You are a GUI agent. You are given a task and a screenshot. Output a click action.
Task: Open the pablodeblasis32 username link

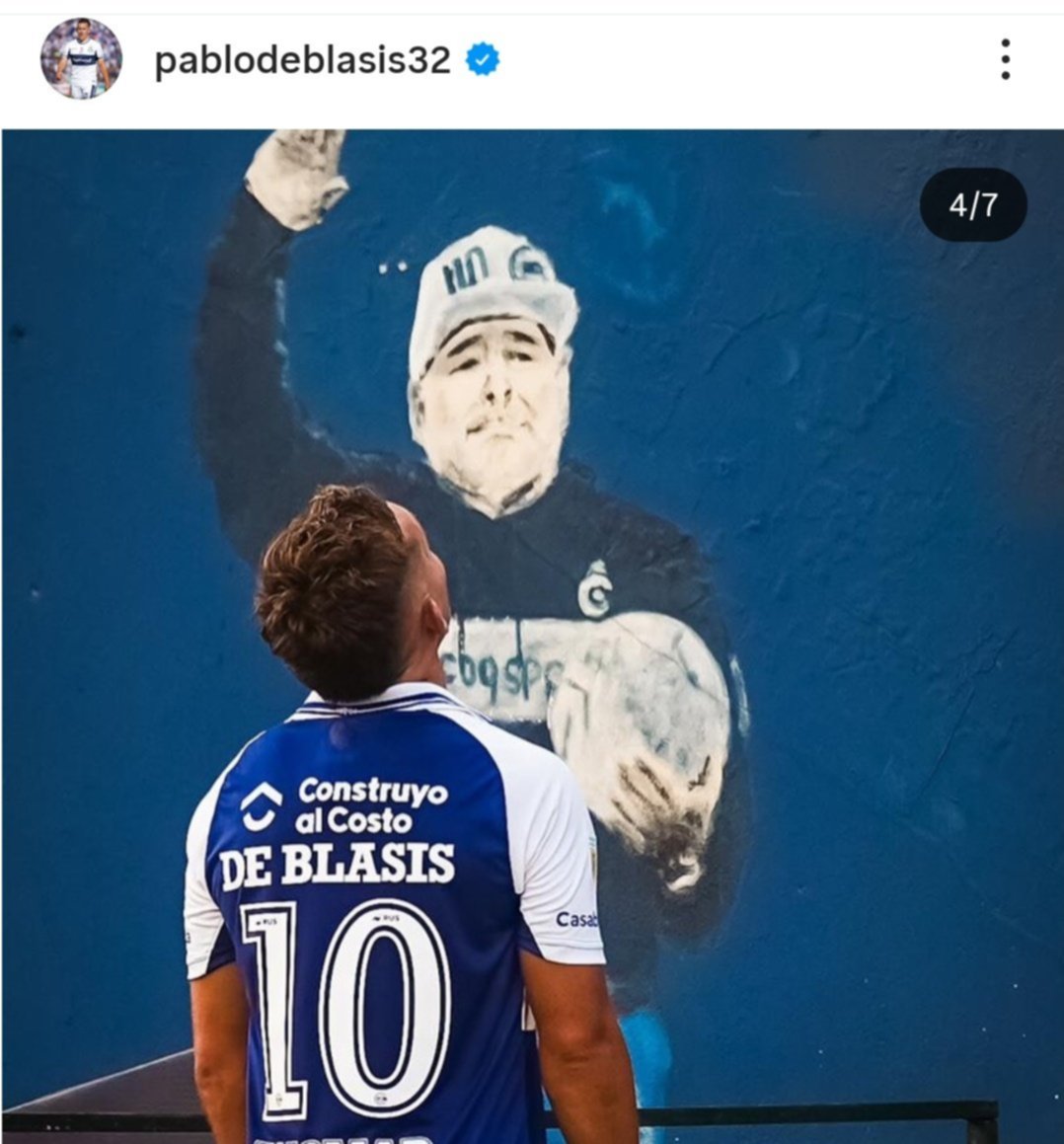[x=302, y=60]
